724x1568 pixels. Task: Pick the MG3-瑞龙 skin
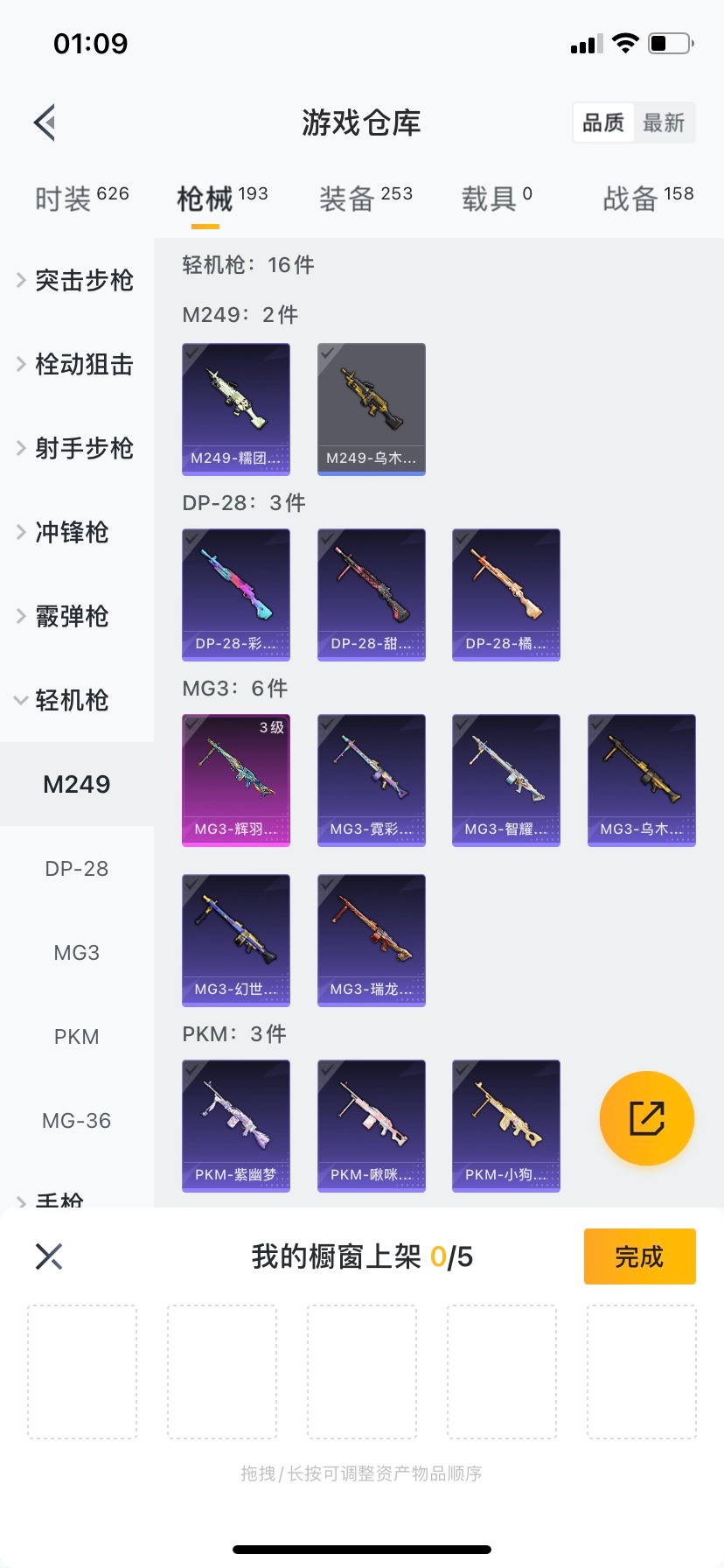(372, 940)
